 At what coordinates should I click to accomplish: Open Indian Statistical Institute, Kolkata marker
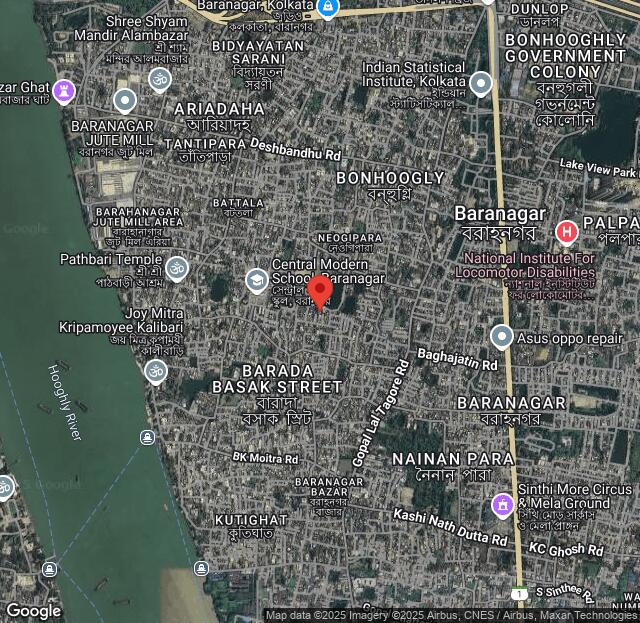coord(481,84)
